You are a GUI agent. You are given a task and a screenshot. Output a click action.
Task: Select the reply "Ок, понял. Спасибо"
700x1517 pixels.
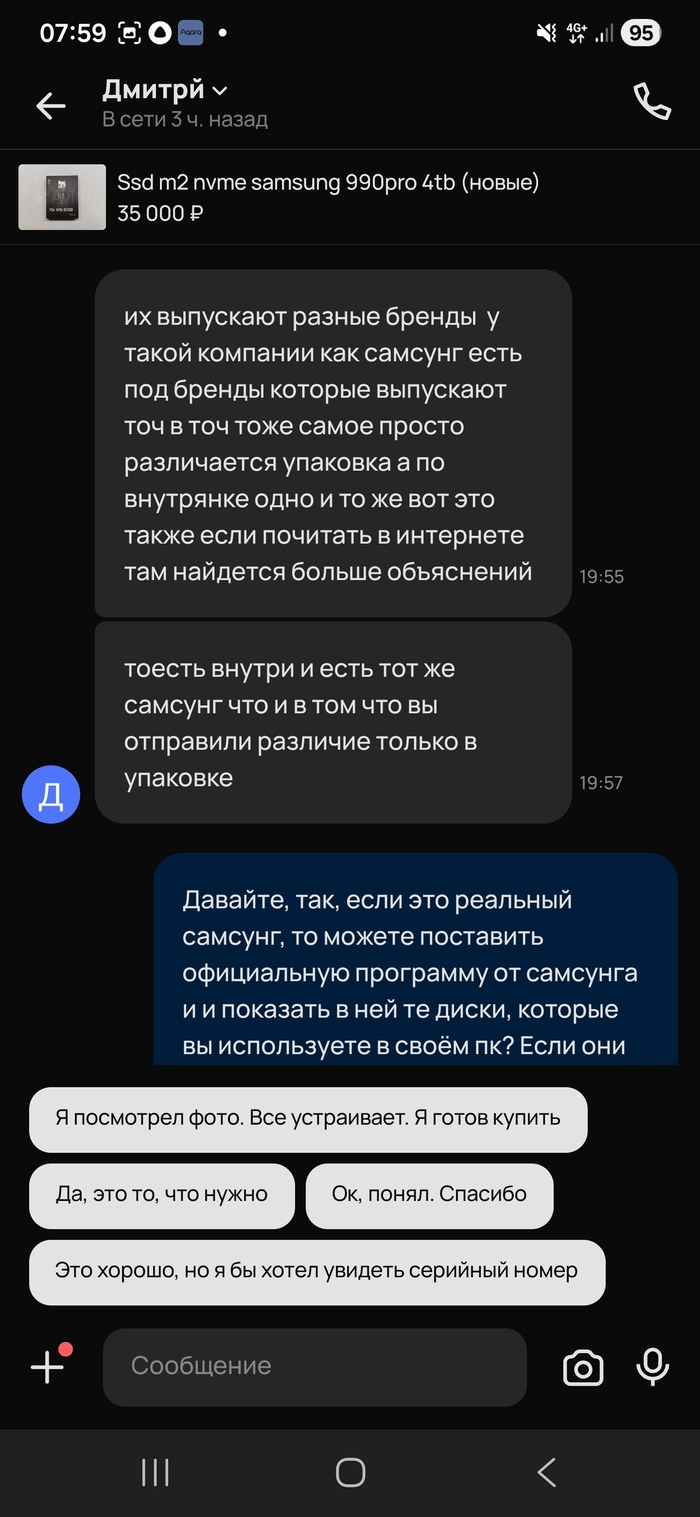click(429, 1195)
